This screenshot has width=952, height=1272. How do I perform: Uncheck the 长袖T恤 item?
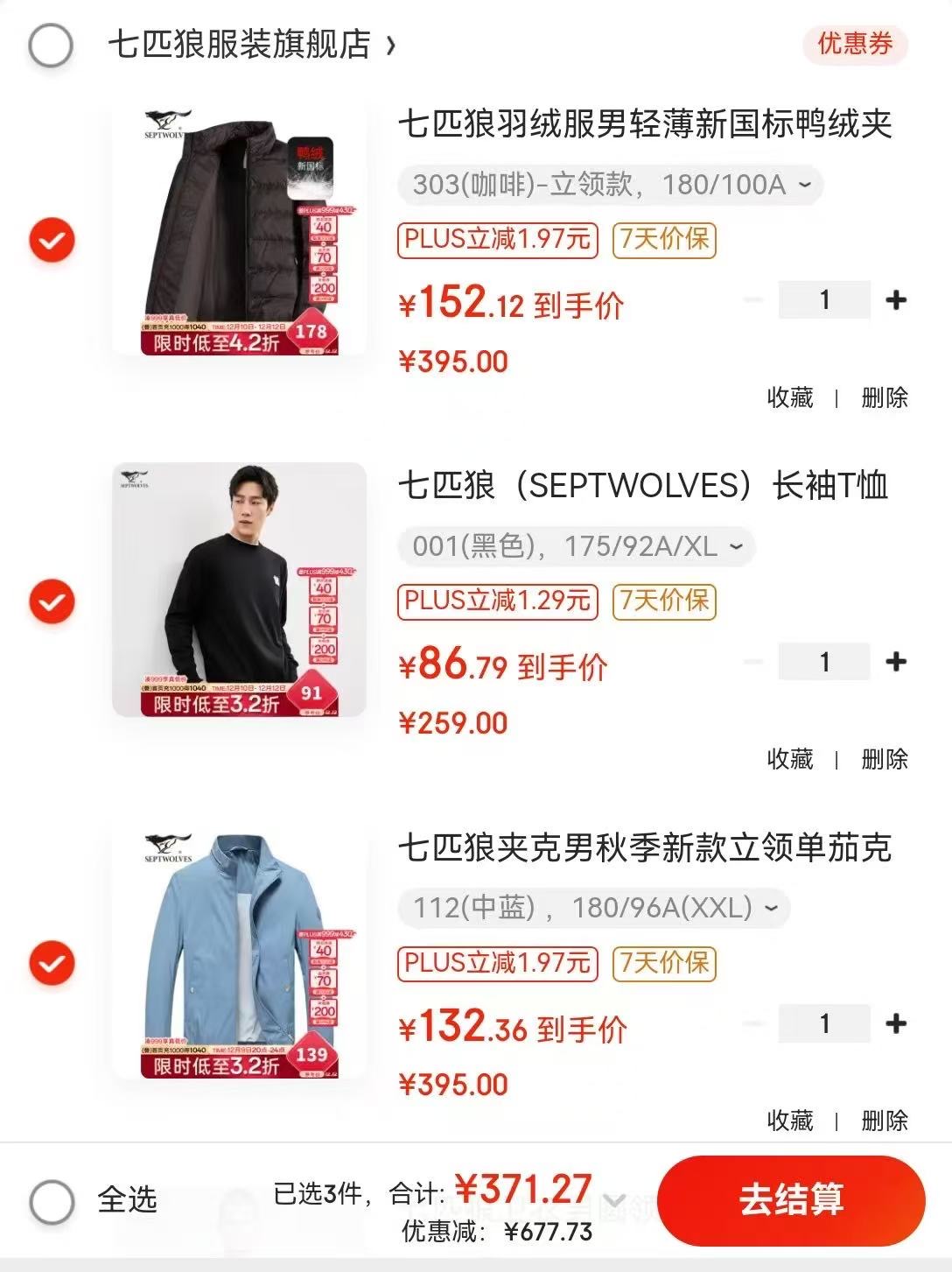[52, 601]
